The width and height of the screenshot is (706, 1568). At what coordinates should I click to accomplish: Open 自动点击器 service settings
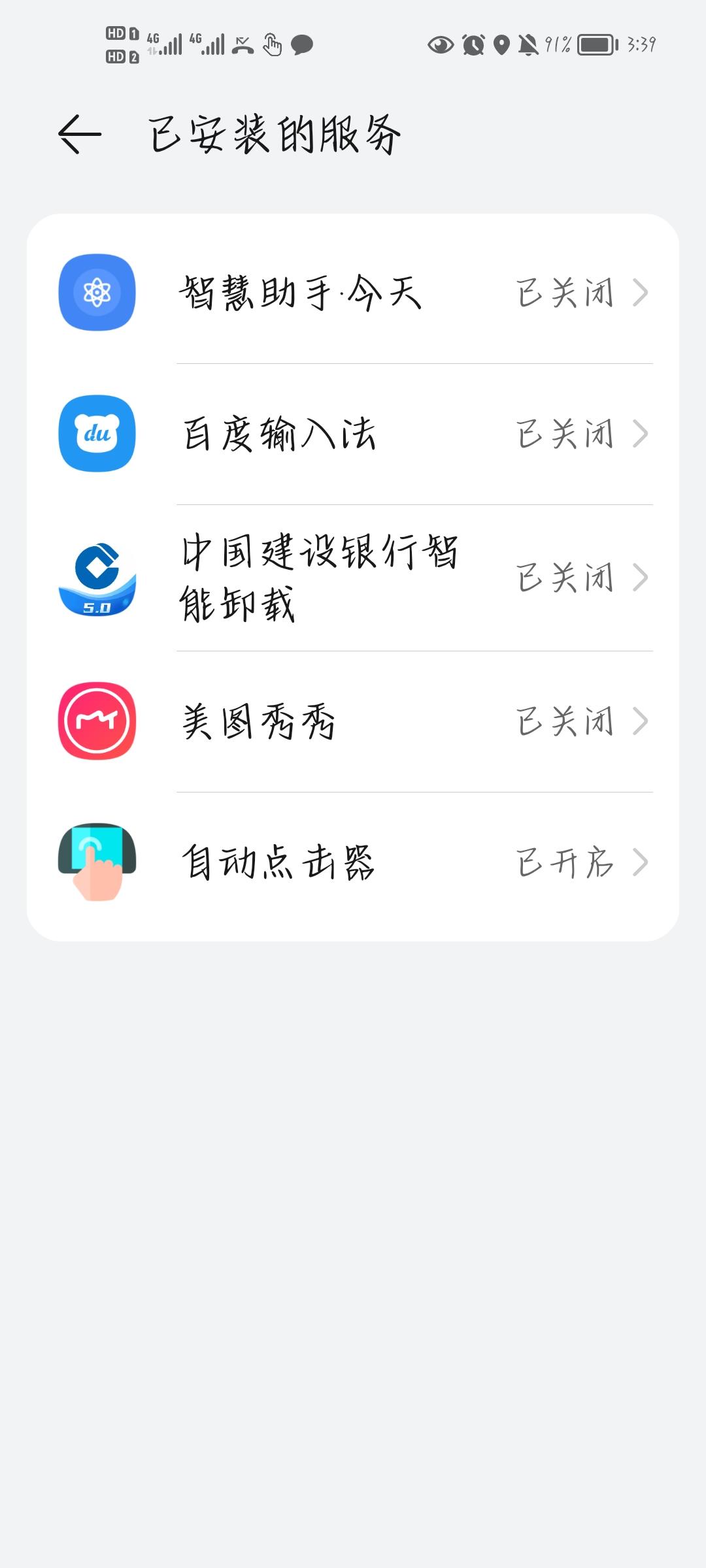point(353,862)
